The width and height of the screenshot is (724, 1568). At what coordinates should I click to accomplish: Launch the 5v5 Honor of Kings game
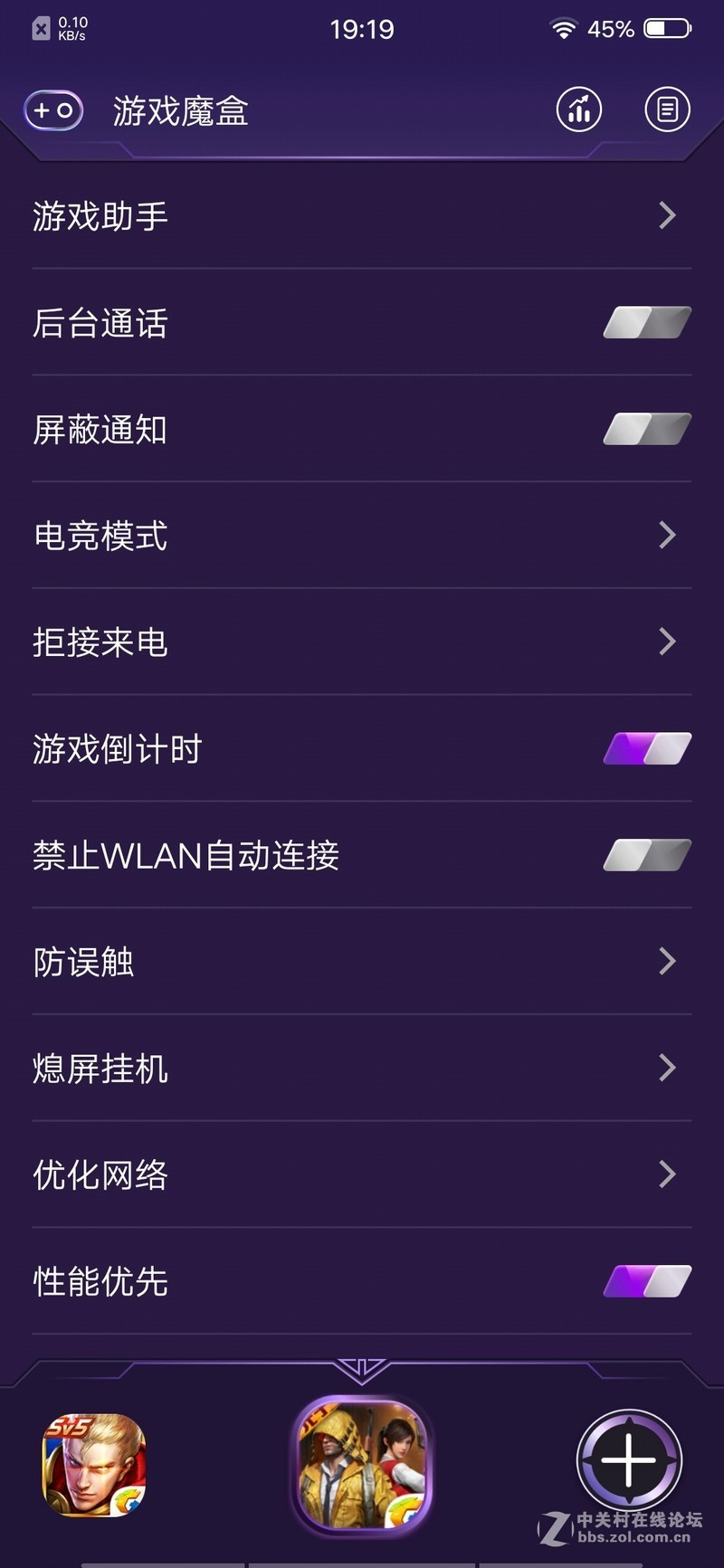click(x=94, y=1465)
